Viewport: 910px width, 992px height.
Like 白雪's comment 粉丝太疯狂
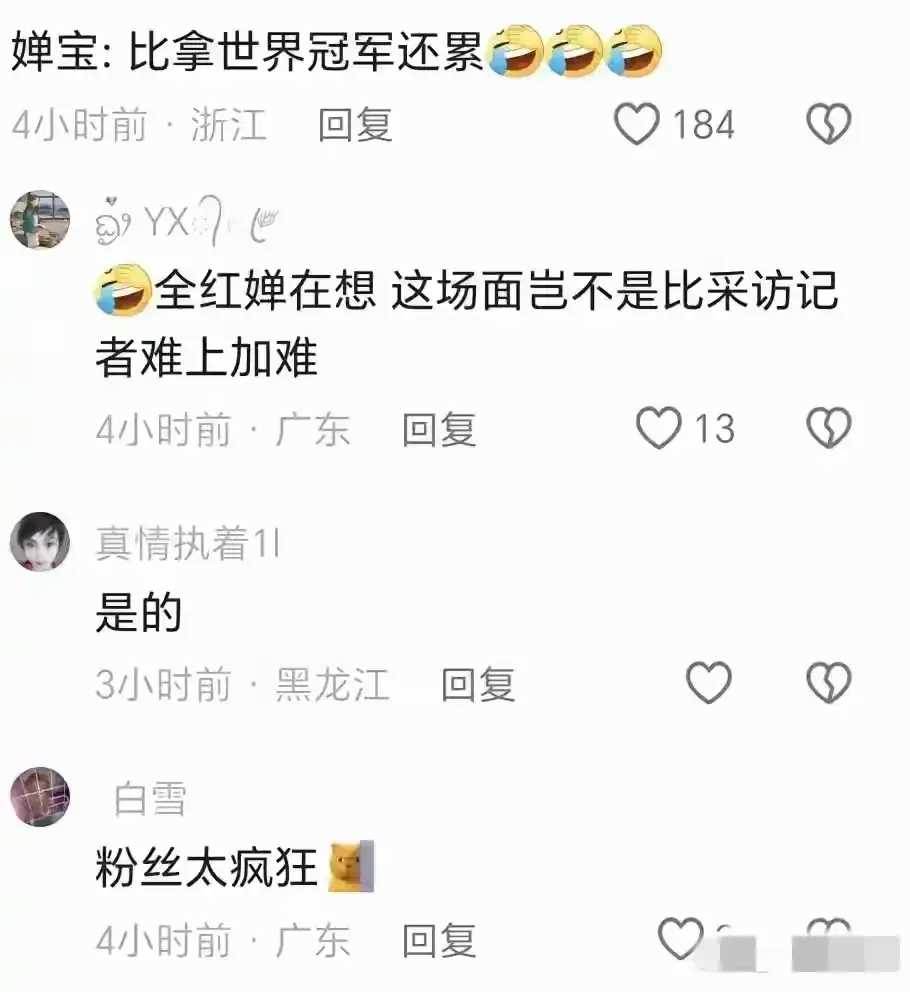point(682,939)
